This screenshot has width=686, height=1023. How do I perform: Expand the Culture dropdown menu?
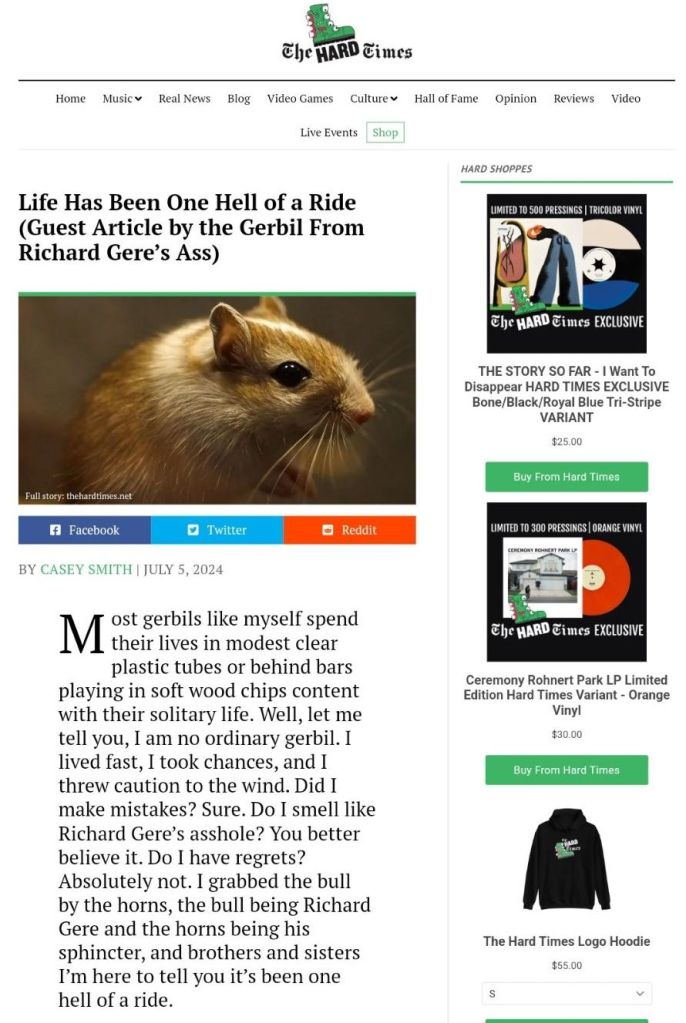click(x=373, y=98)
